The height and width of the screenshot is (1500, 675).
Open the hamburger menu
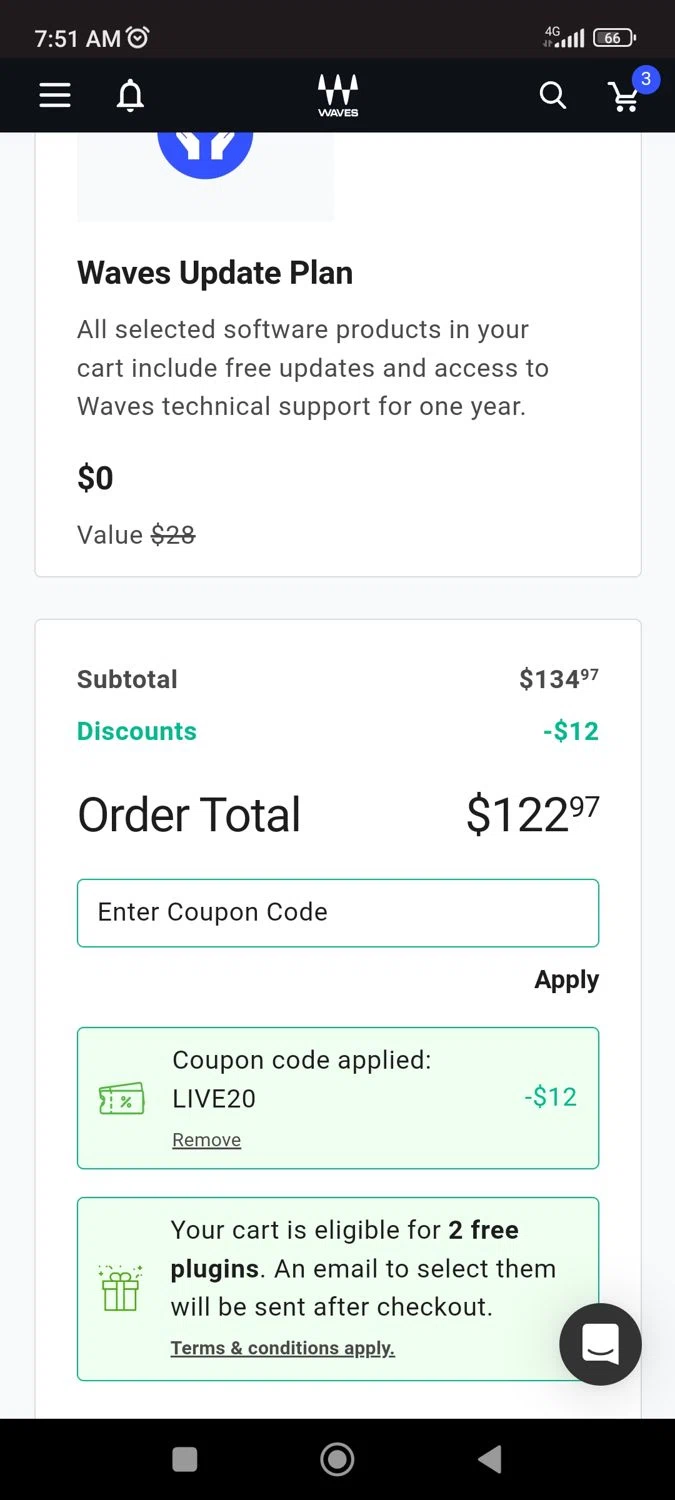pos(55,95)
